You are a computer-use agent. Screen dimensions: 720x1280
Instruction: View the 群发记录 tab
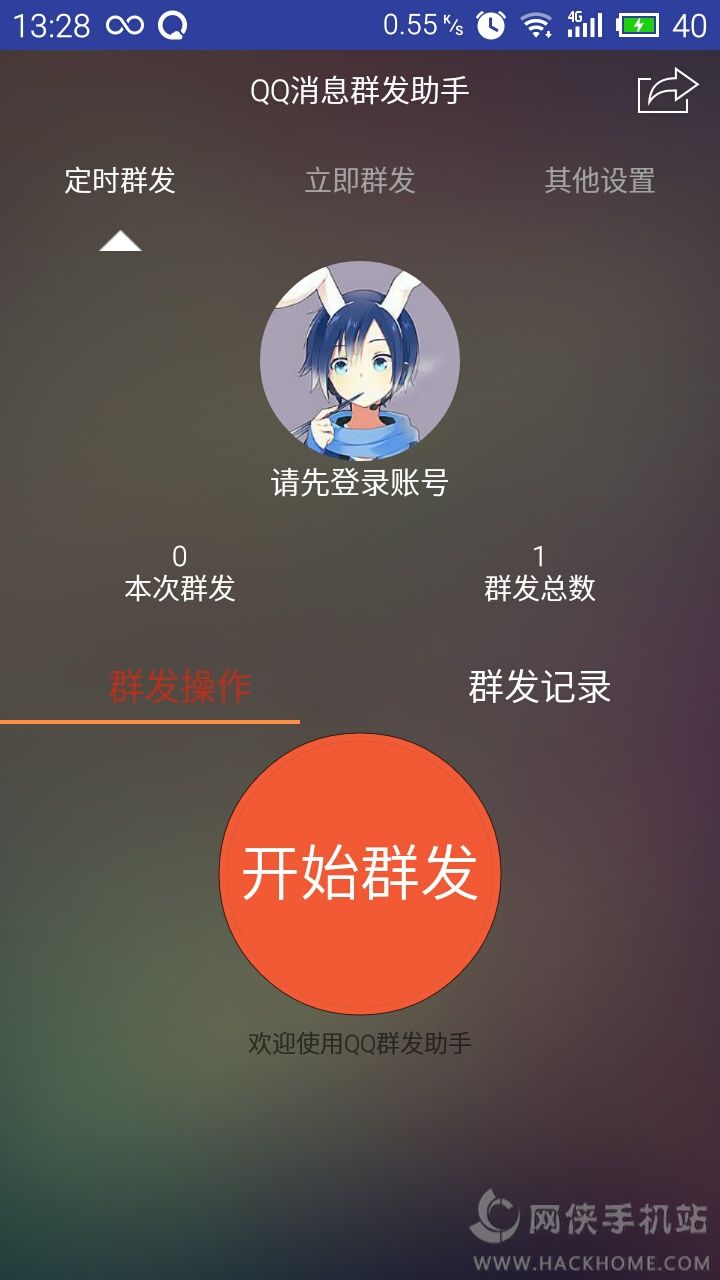(539, 687)
